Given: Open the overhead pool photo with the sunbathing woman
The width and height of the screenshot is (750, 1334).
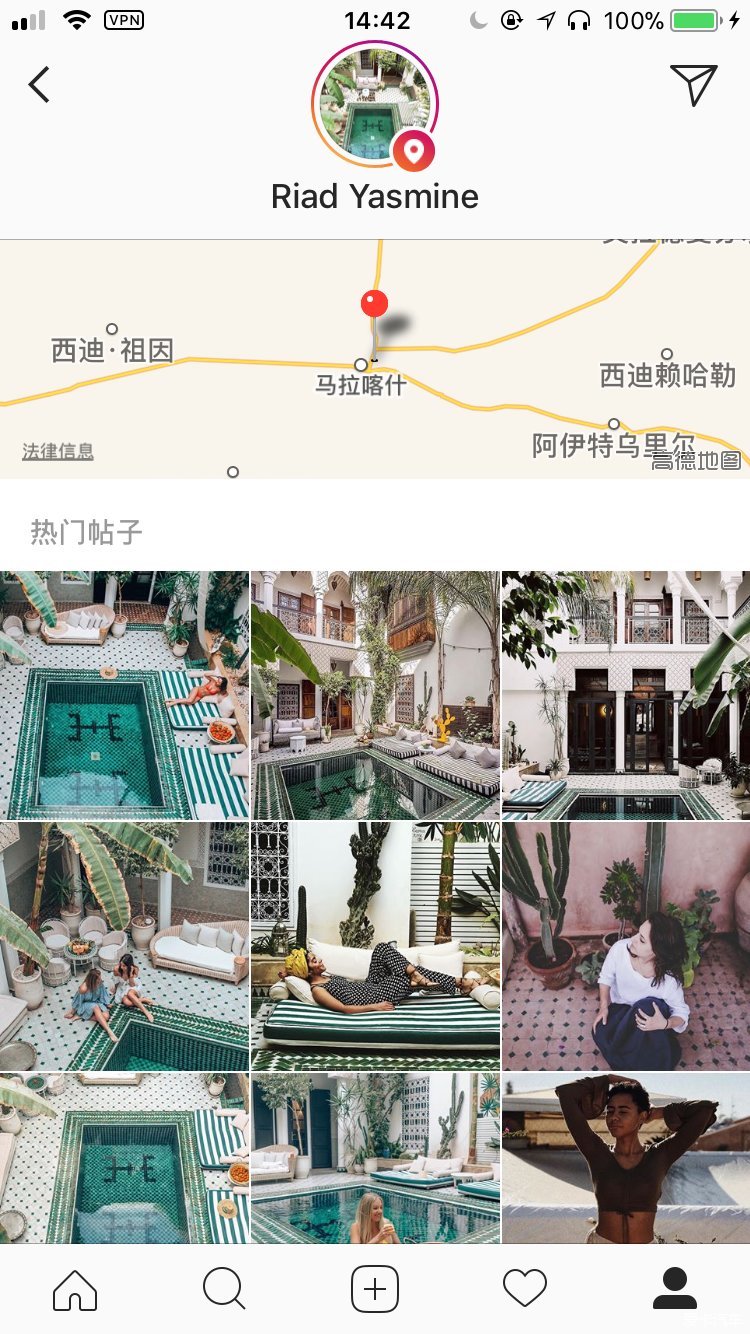Looking at the screenshot, I should click(124, 695).
